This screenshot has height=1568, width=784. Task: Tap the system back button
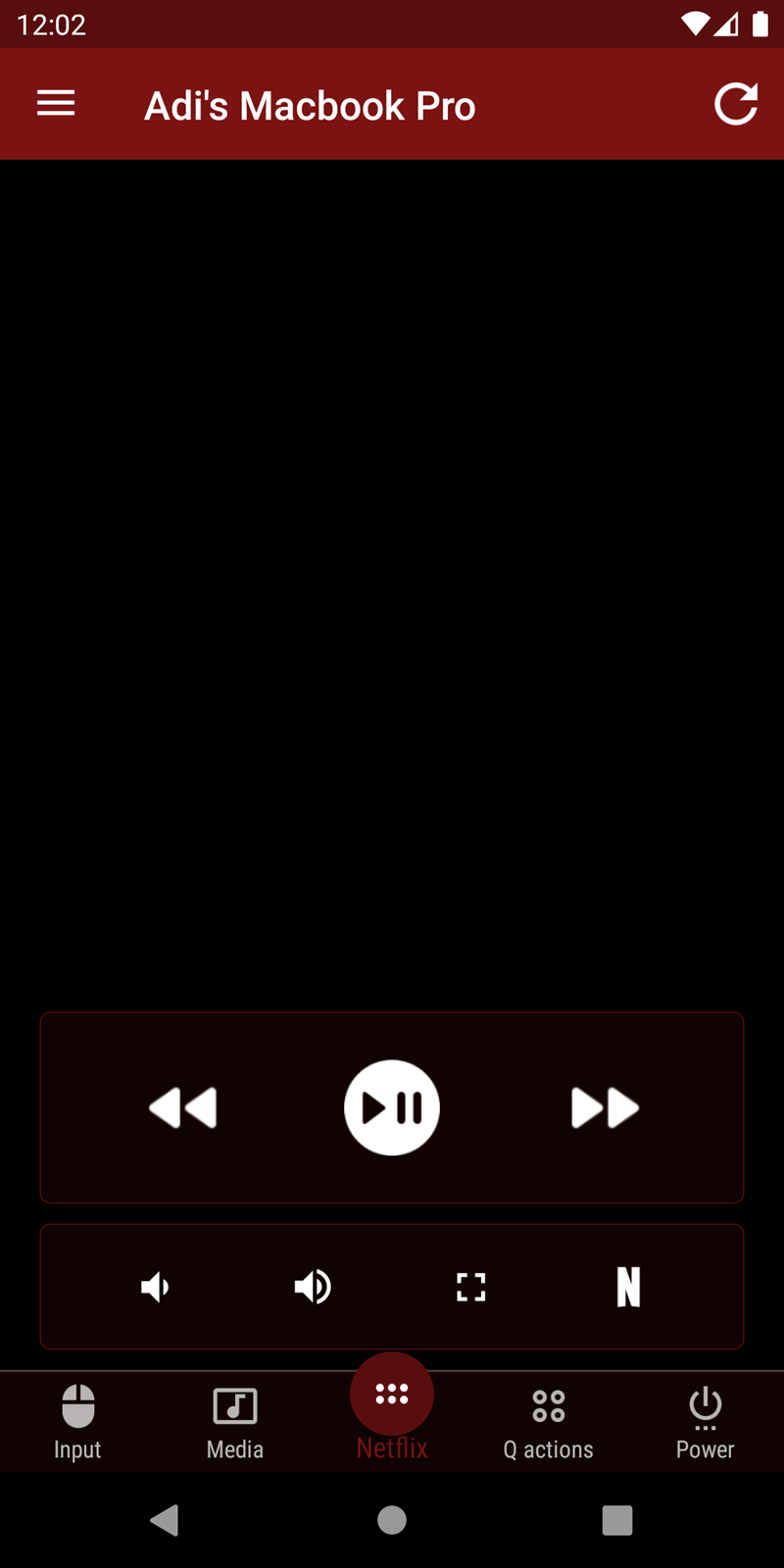[165, 1520]
